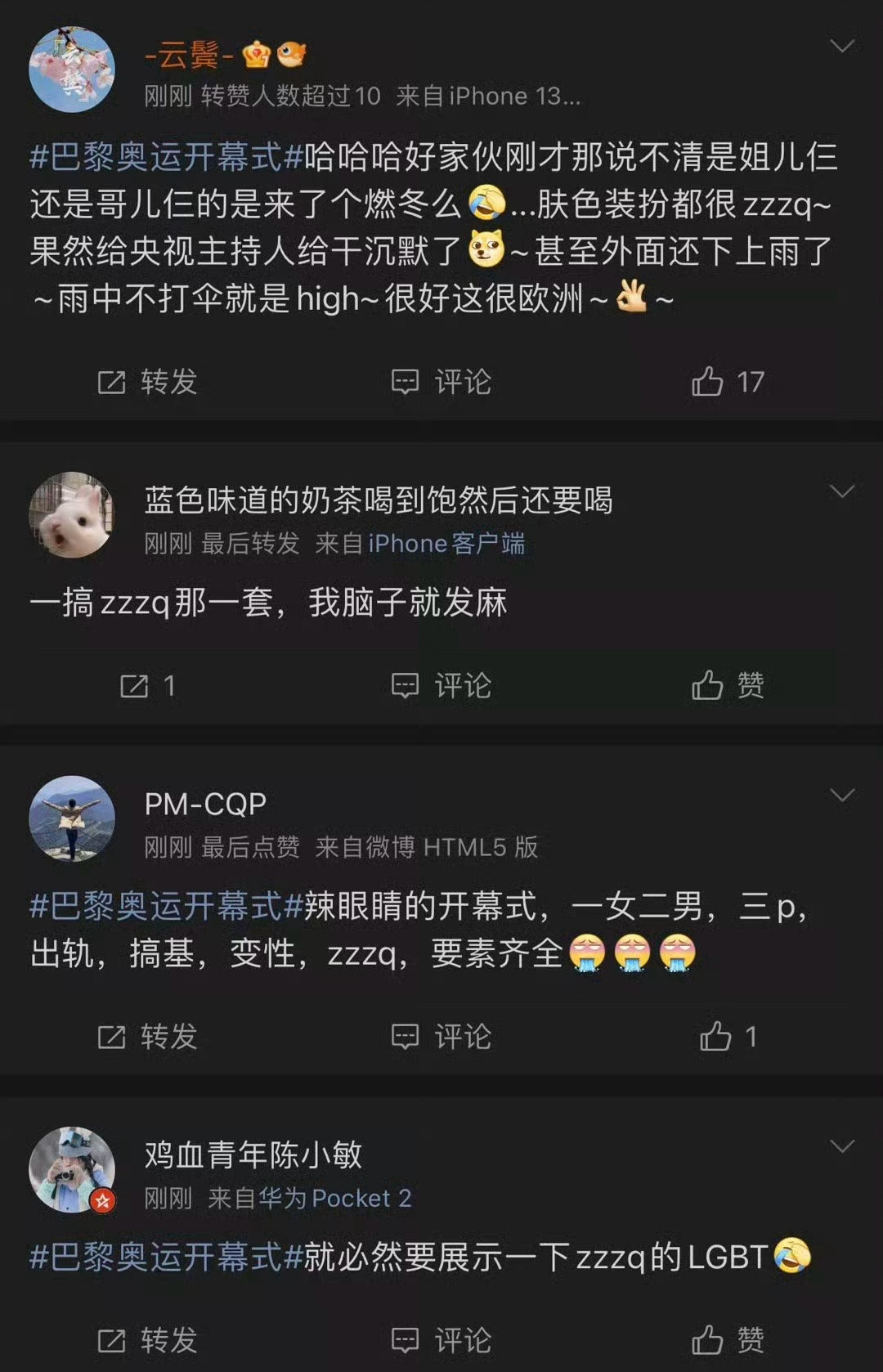This screenshot has height=1372, width=883.
Task: Expand the chevron menu on the zzzq那一套 post
Action: (842, 491)
